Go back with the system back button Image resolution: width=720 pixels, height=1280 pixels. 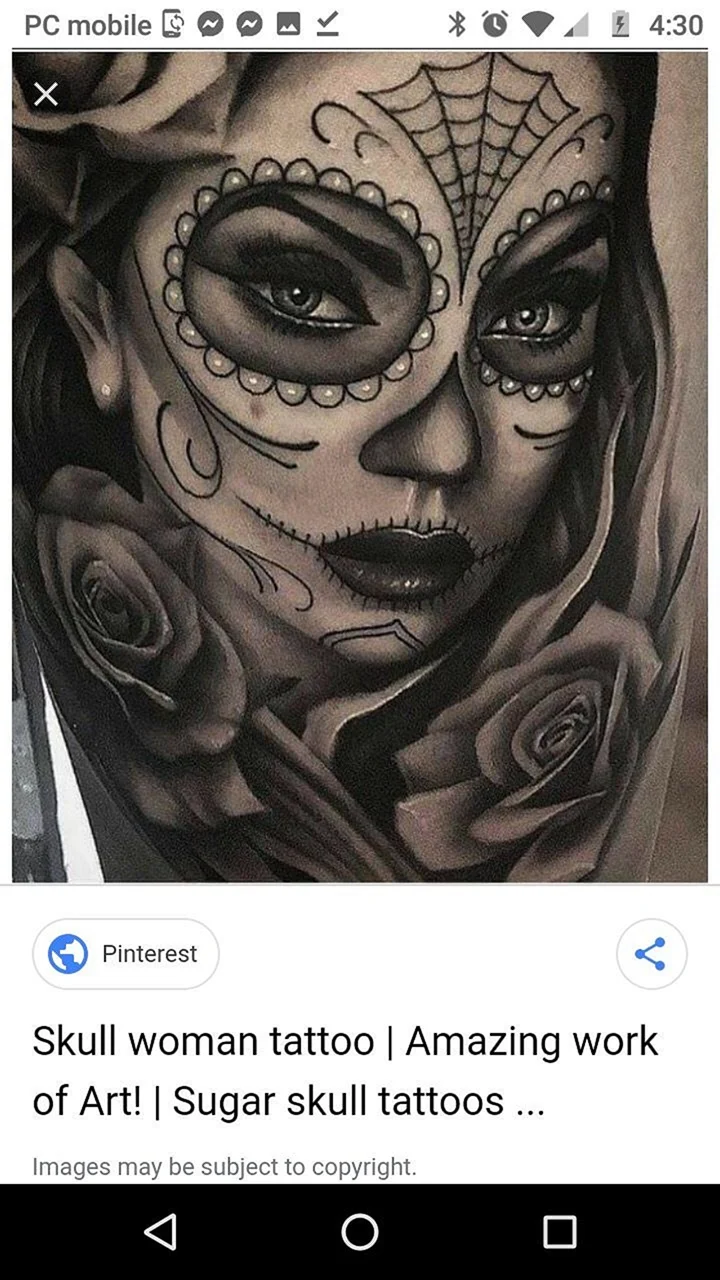pos(160,1232)
